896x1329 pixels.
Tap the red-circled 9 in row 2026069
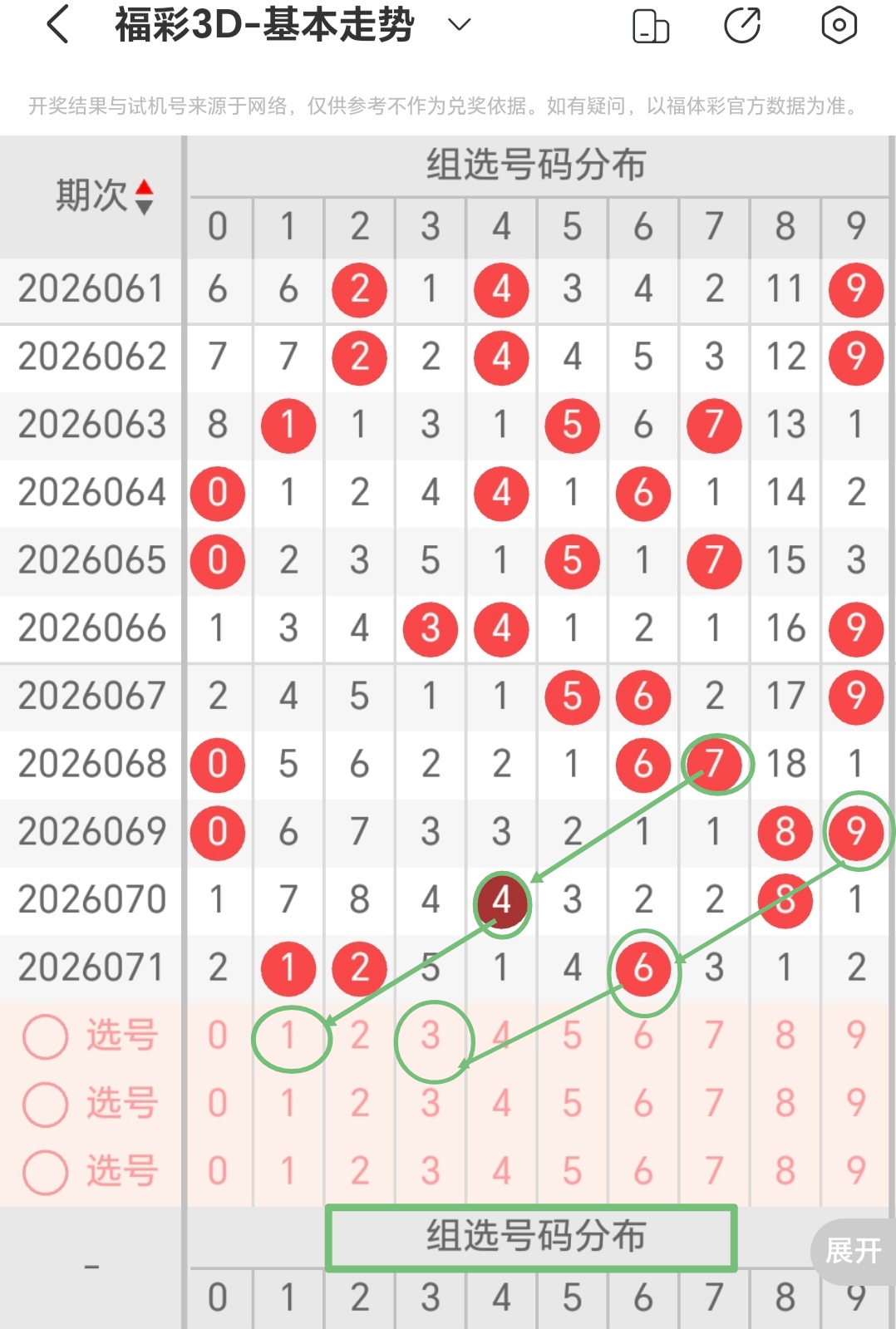pos(855,832)
